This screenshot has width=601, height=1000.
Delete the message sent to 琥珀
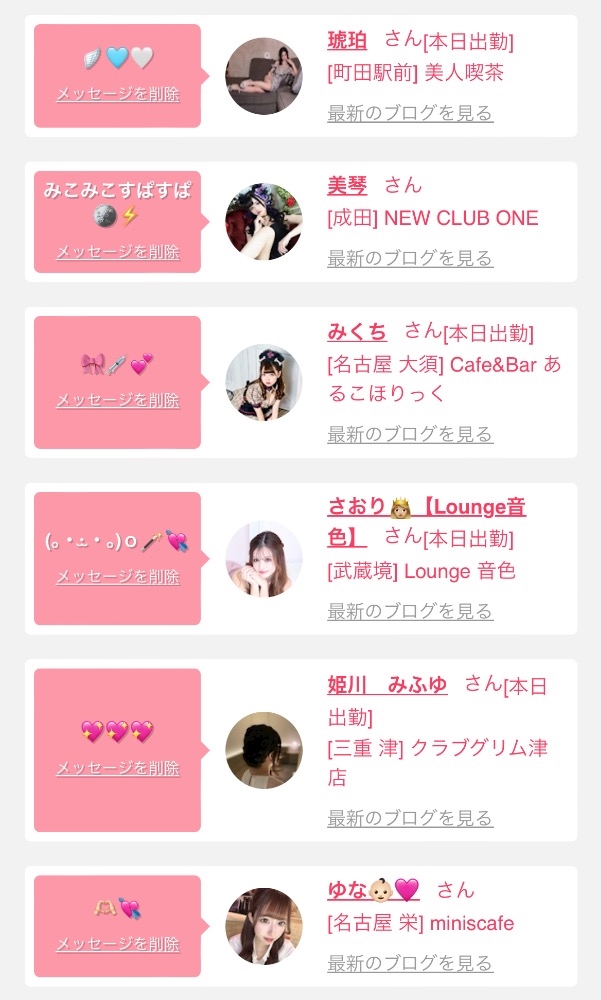[118, 94]
